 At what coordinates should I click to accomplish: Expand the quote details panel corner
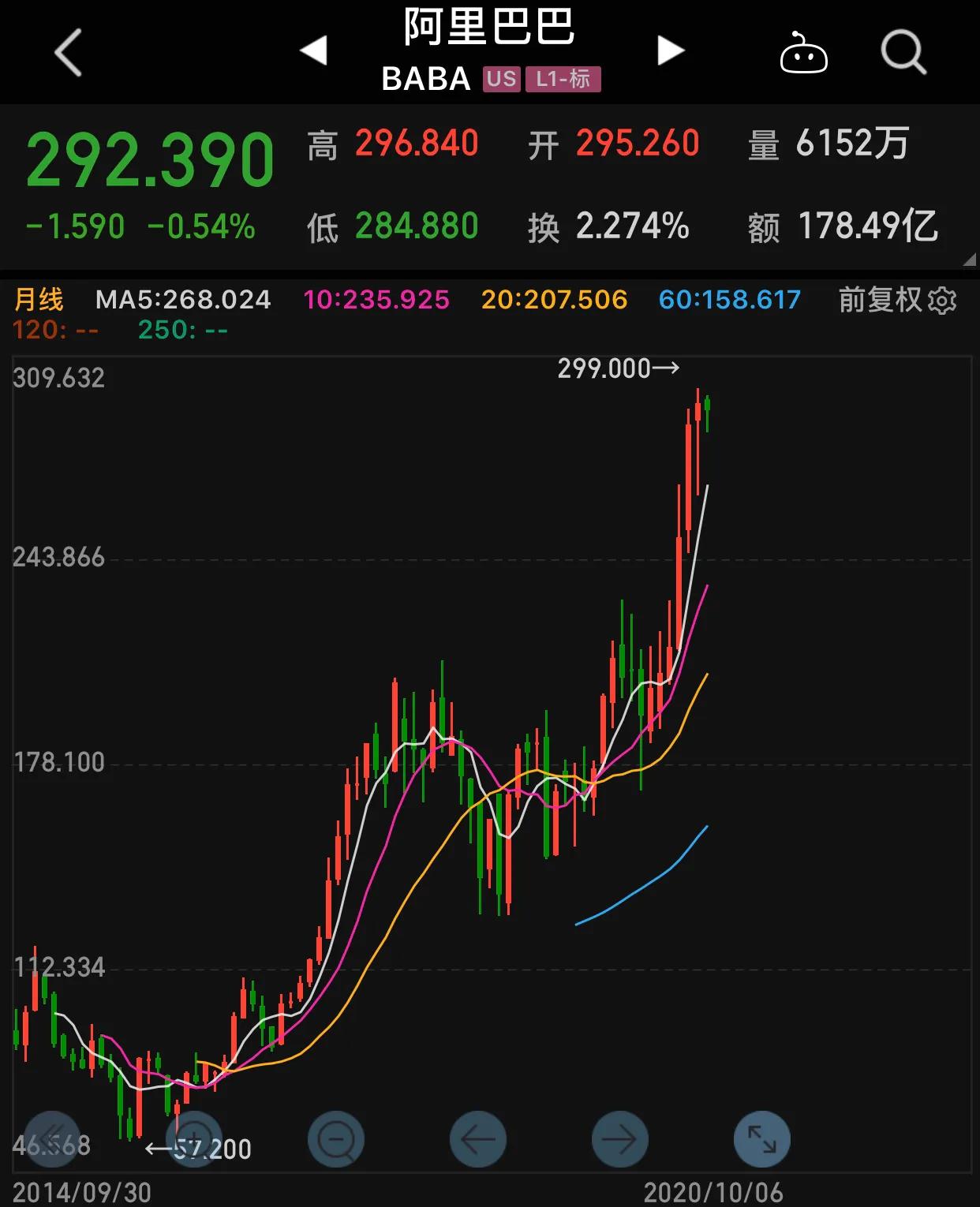tap(969, 260)
